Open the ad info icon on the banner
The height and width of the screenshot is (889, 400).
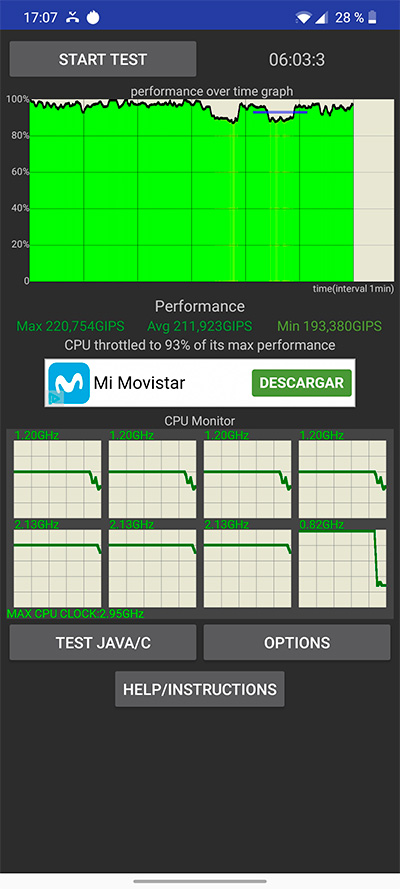pos(56,398)
